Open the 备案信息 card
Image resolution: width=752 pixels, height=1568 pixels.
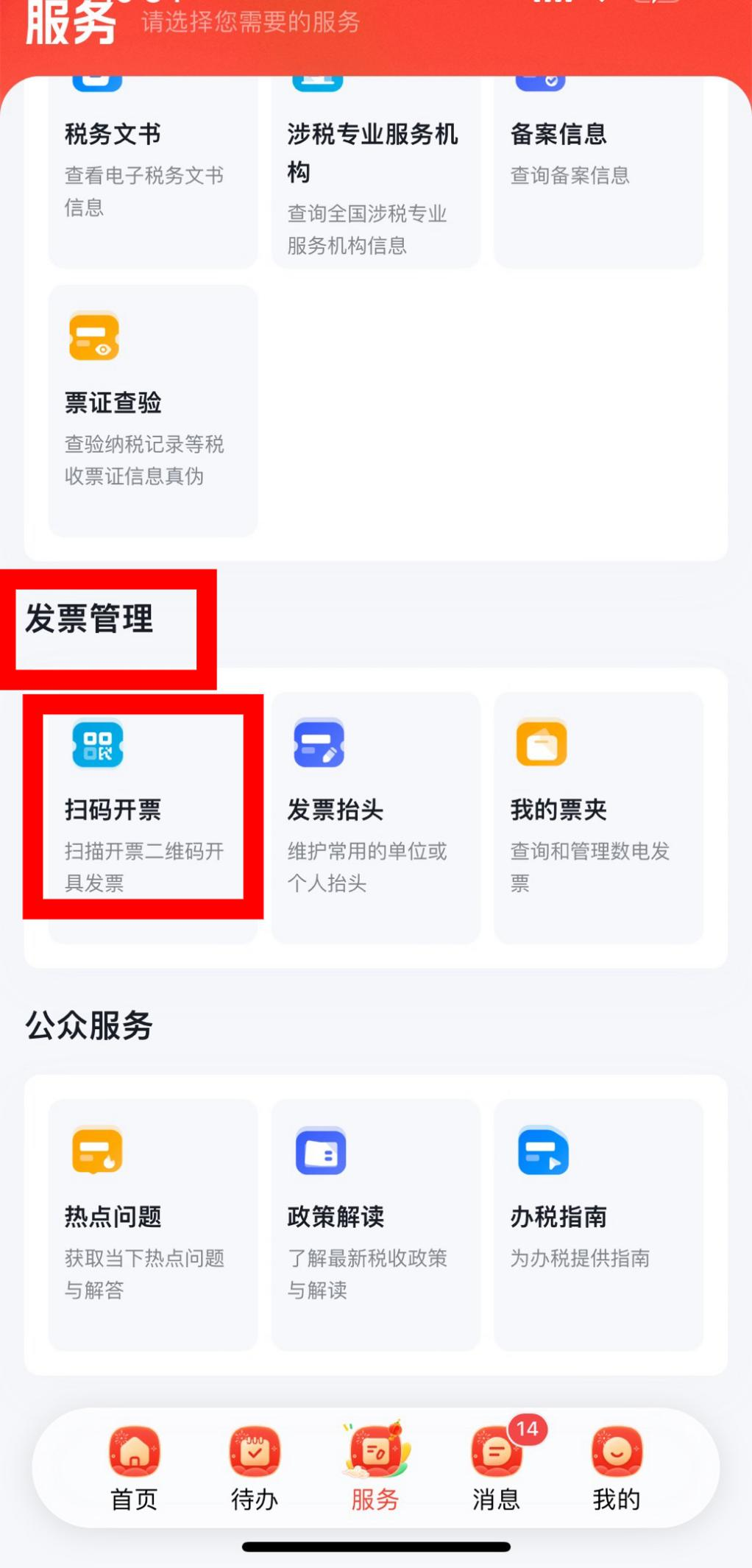click(x=599, y=172)
